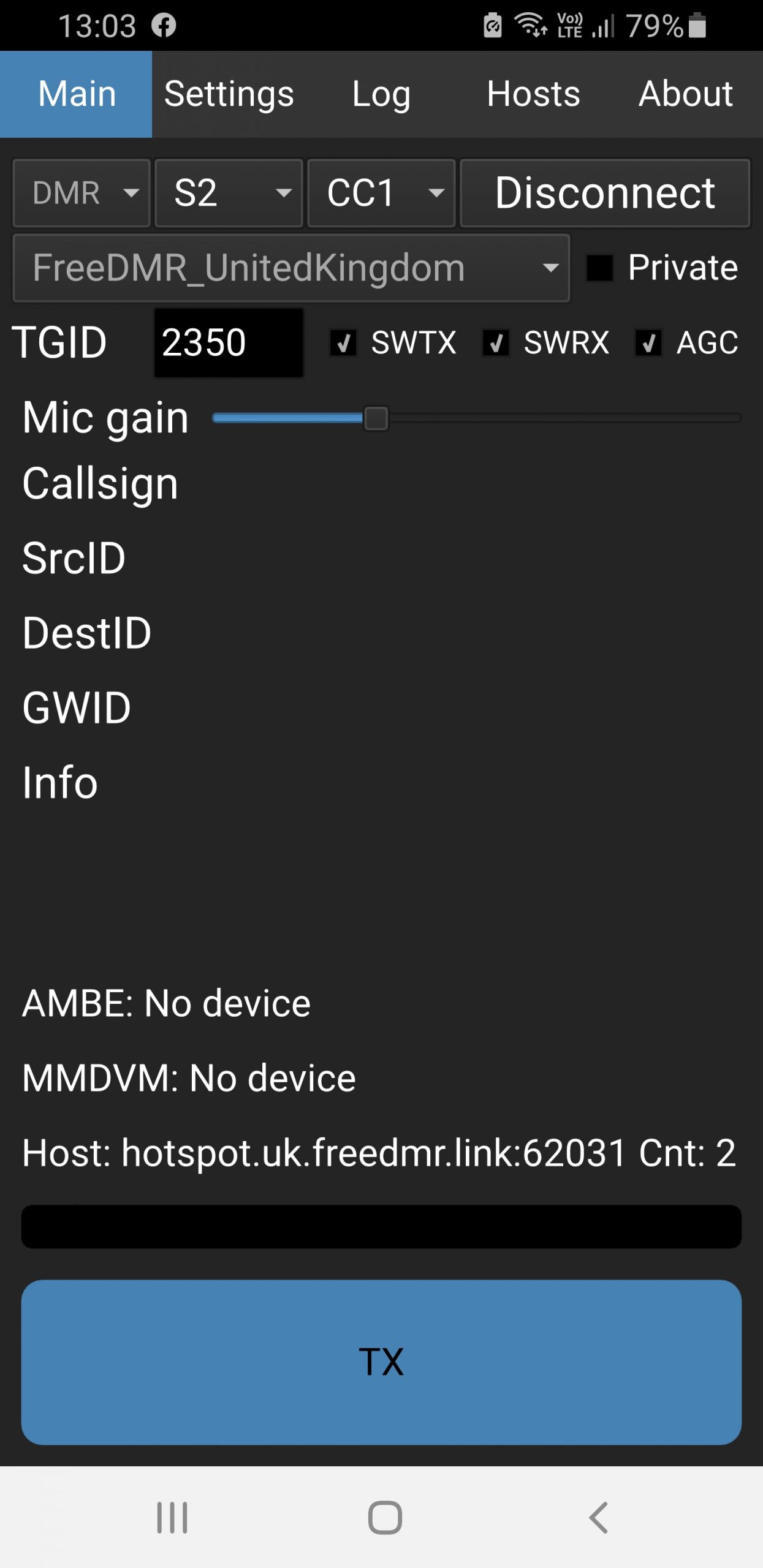Return to the Main tab
The width and height of the screenshot is (763, 1568).
pos(75,94)
